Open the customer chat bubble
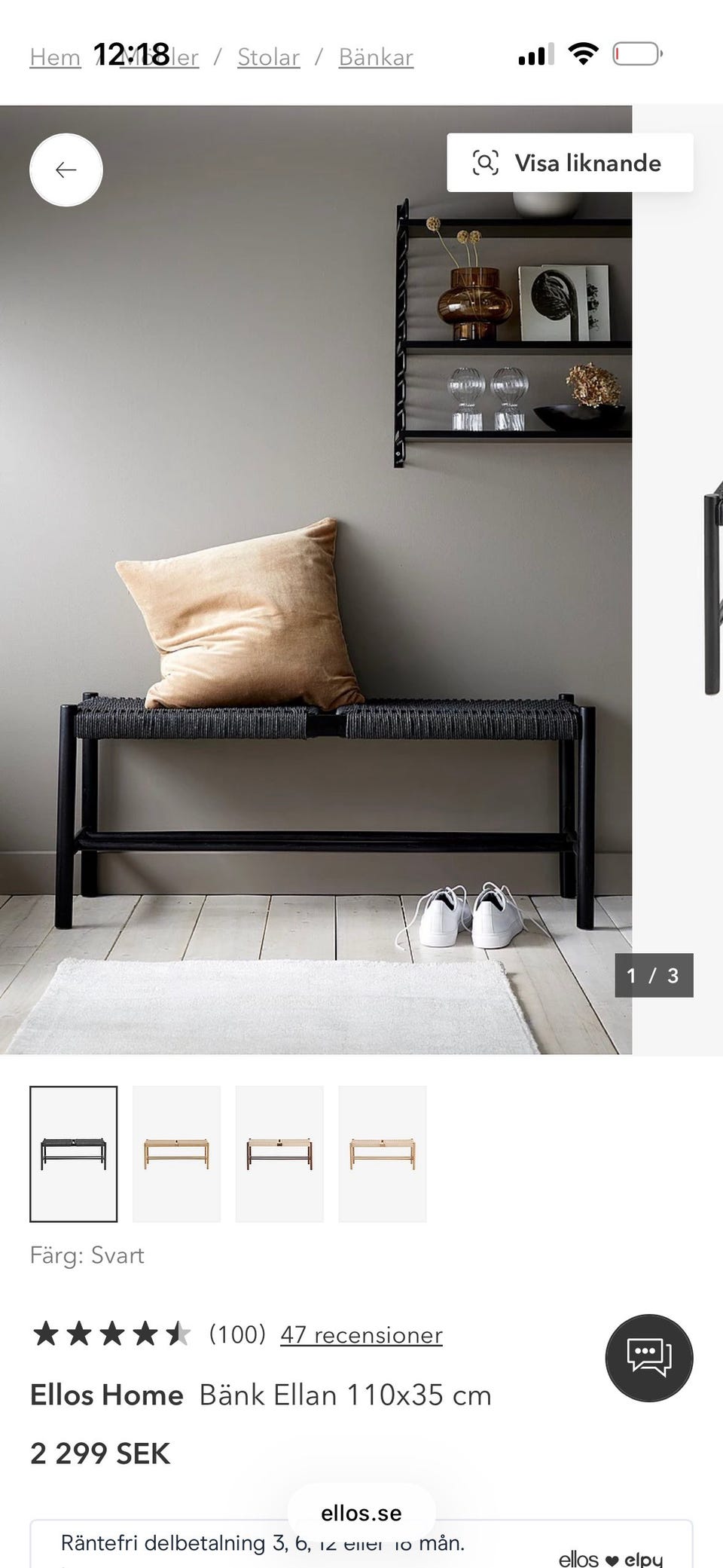This screenshot has height=1568, width=723. tap(649, 1358)
